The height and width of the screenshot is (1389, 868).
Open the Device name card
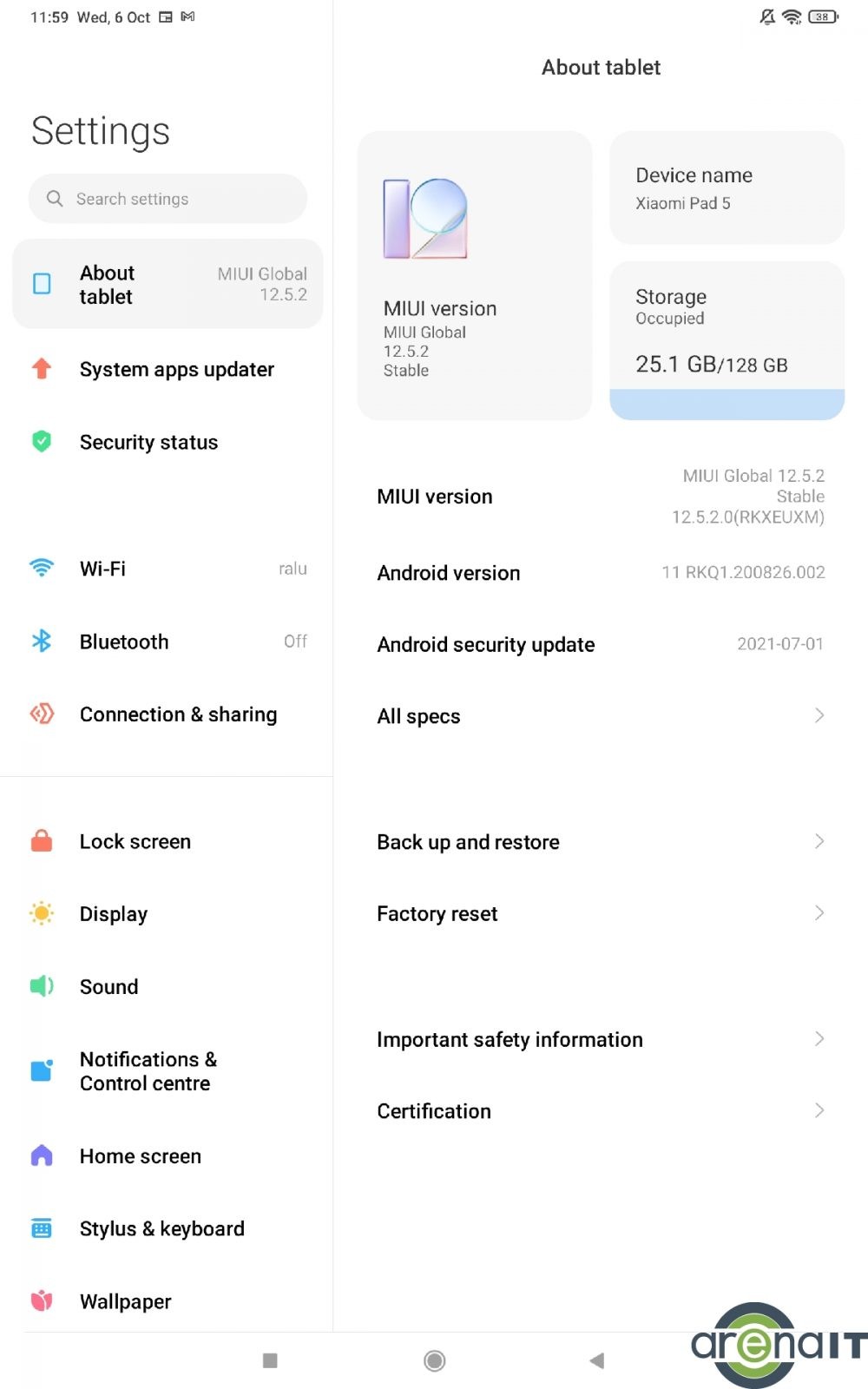click(727, 188)
